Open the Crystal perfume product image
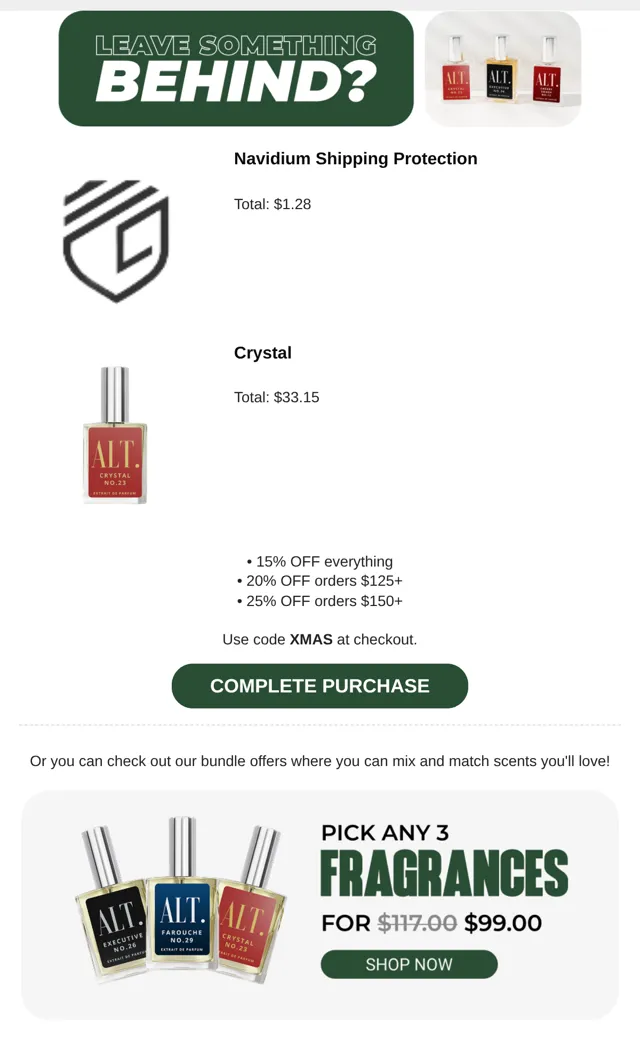 115,435
